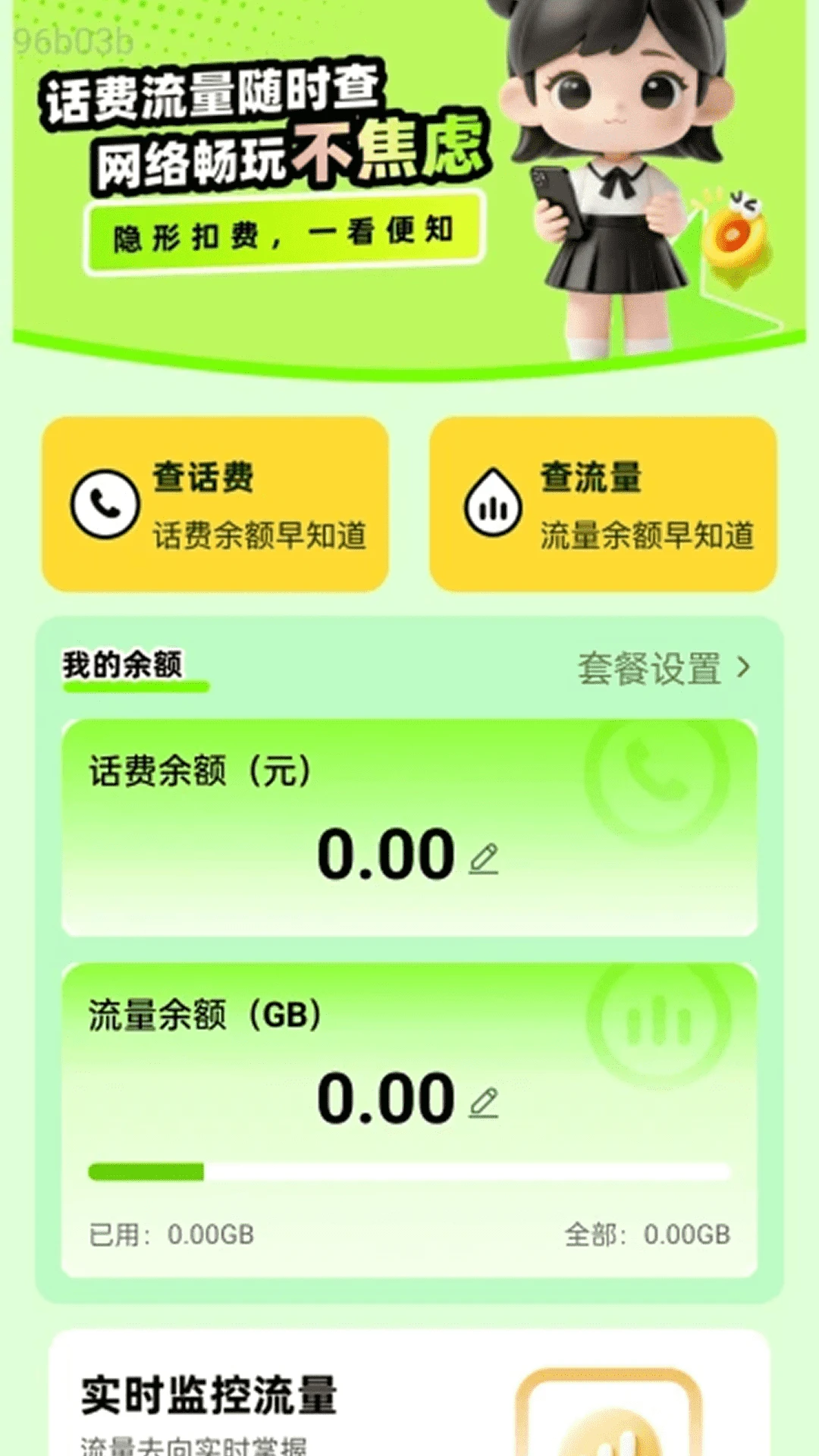Screen dimensions: 819x1456
Task: Edit the 流量余额 data balance value
Action: (484, 1103)
